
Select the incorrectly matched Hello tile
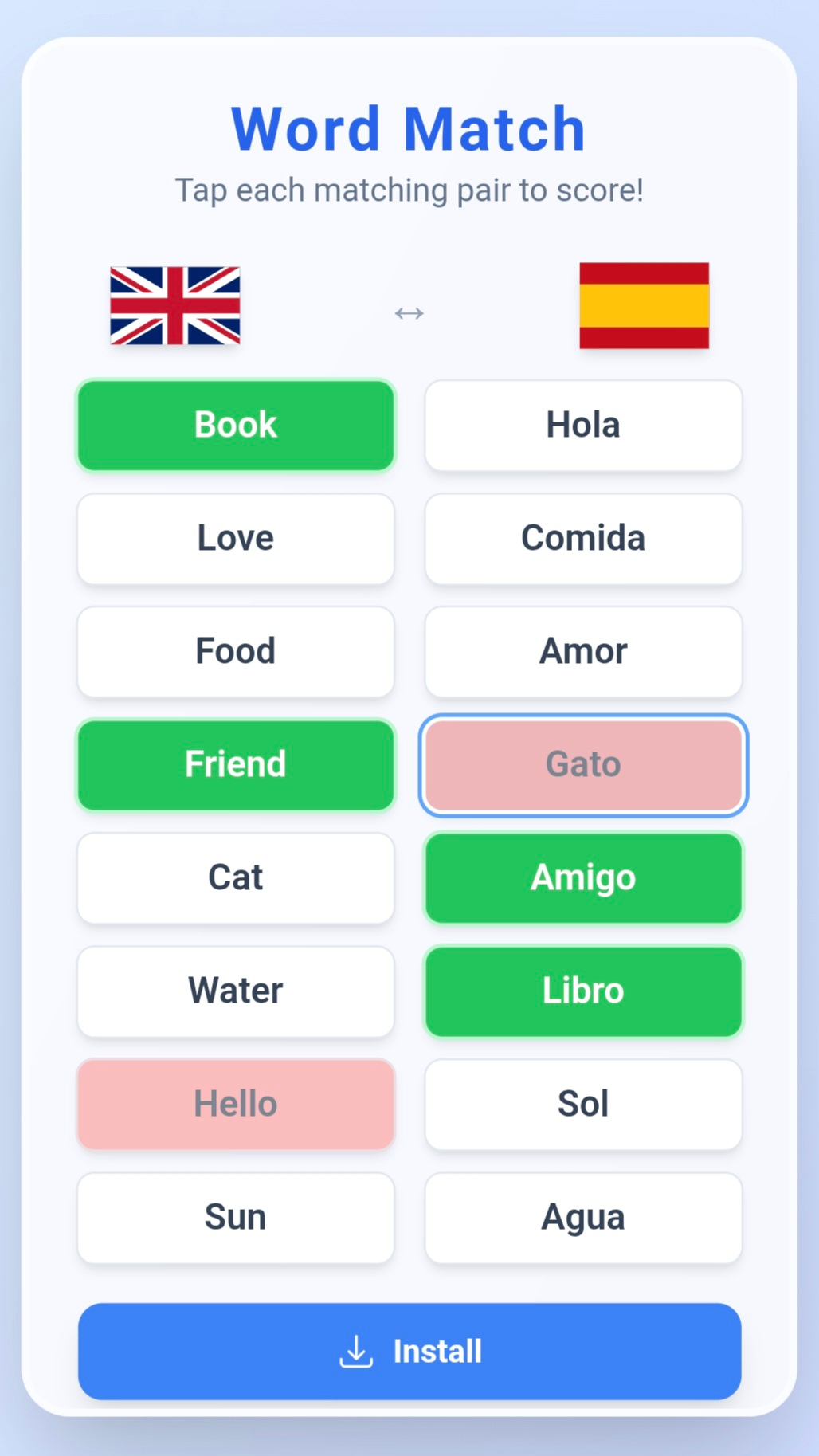point(235,1104)
